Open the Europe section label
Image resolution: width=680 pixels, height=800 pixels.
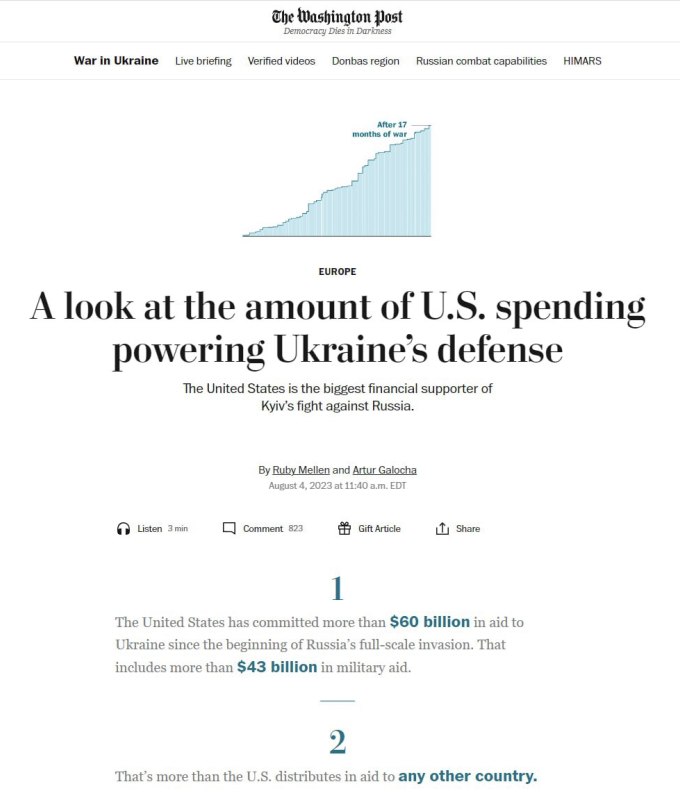tap(337, 271)
